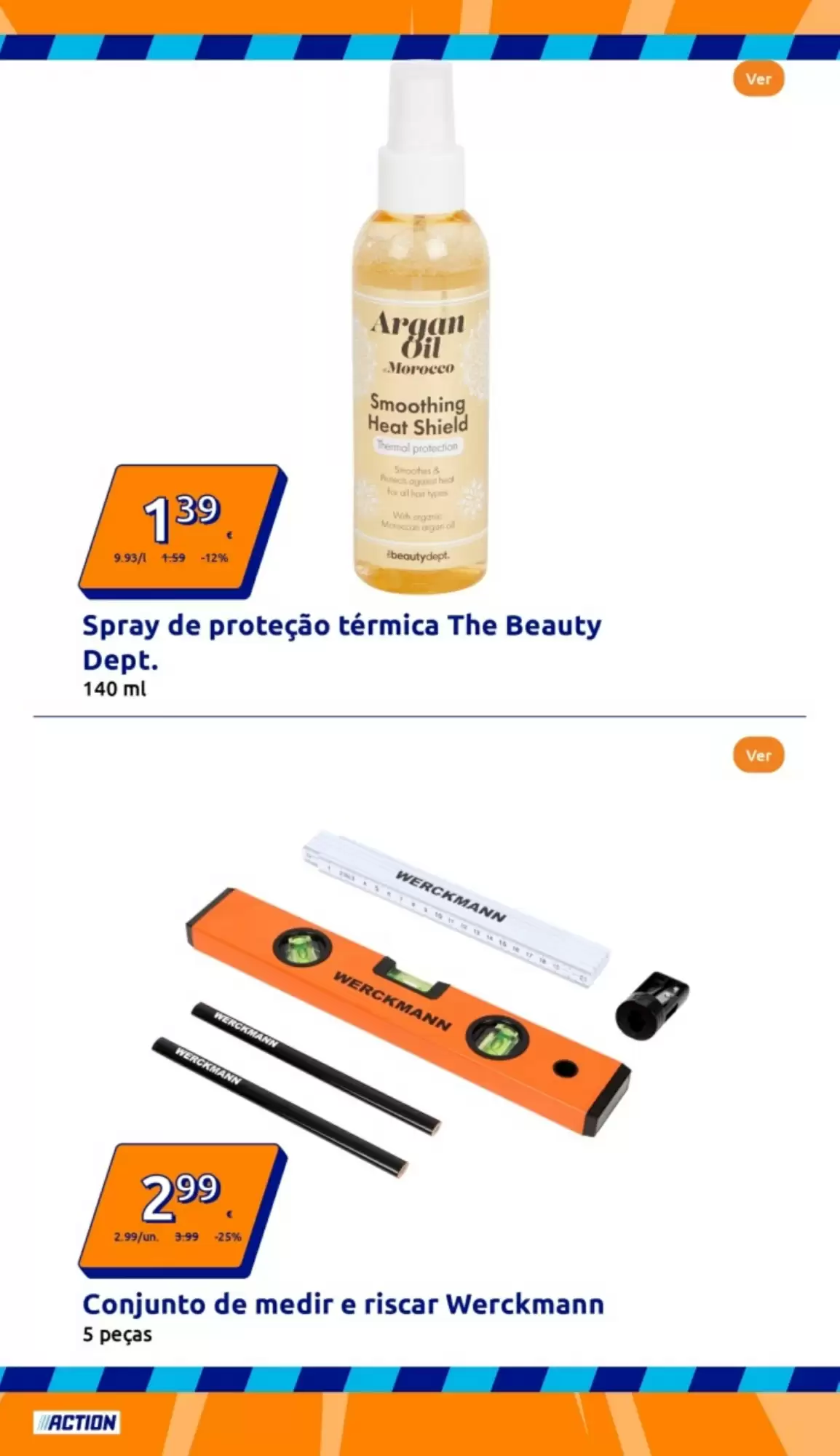Image resolution: width=840 pixels, height=1456 pixels.
Task: Tap Ver for the Werckmann measuring set
Action: (758, 755)
